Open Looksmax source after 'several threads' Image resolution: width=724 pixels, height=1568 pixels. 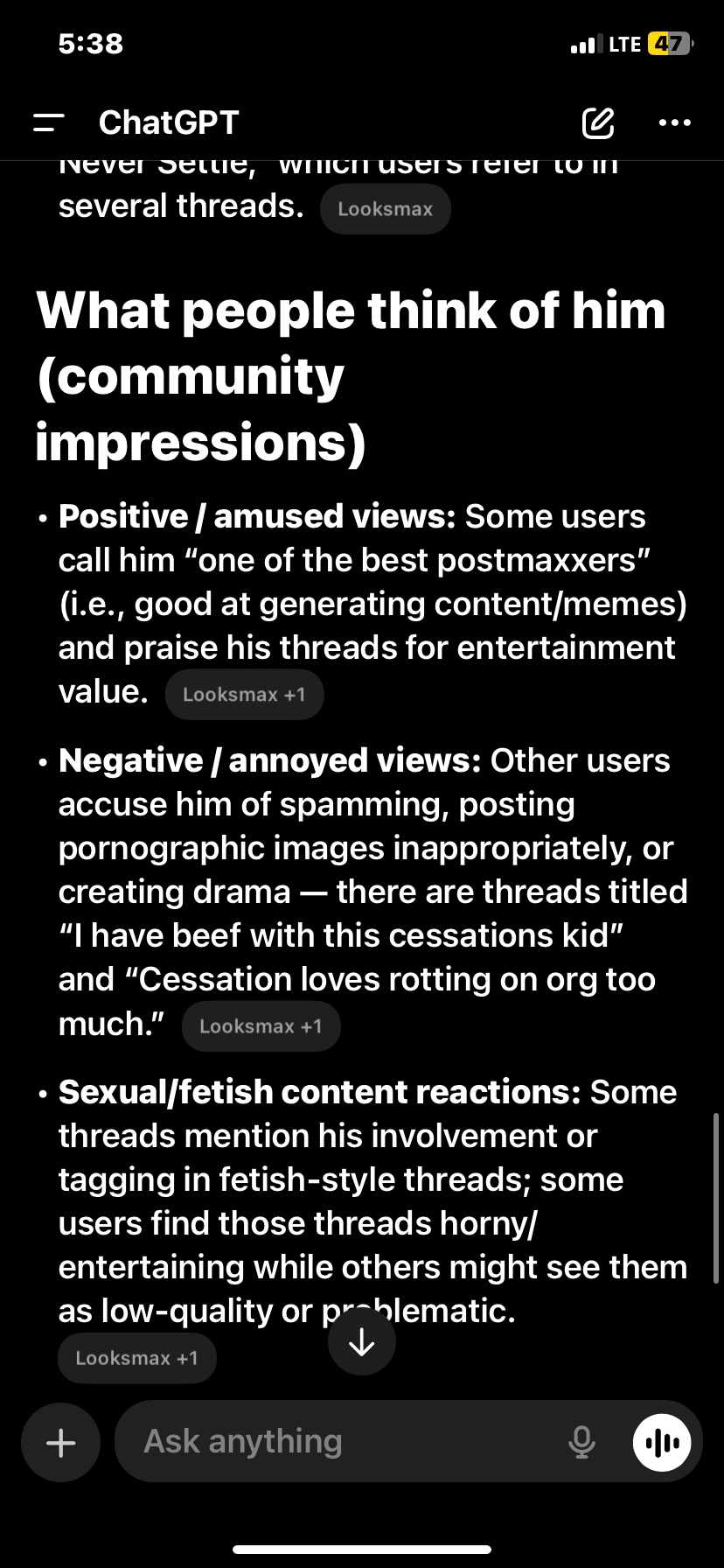pos(386,209)
